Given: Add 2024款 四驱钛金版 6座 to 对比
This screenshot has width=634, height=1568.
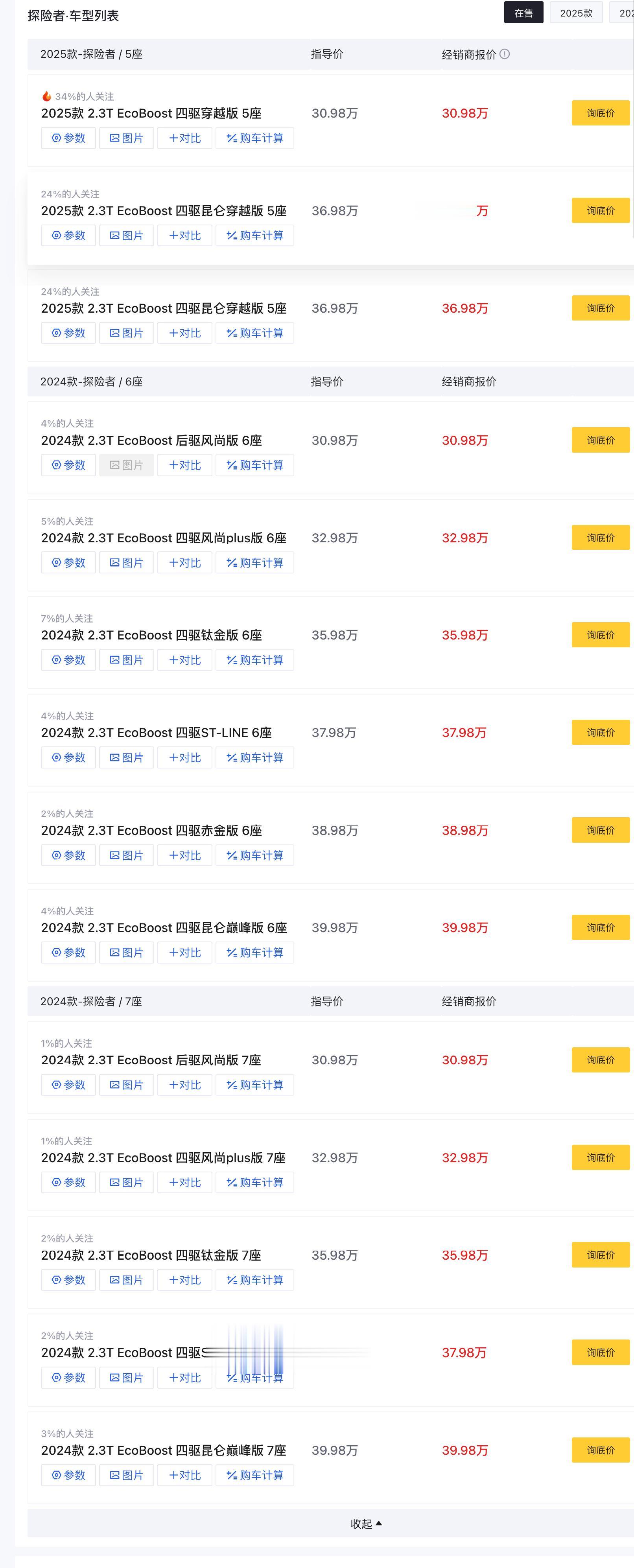Looking at the screenshot, I should (184, 660).
